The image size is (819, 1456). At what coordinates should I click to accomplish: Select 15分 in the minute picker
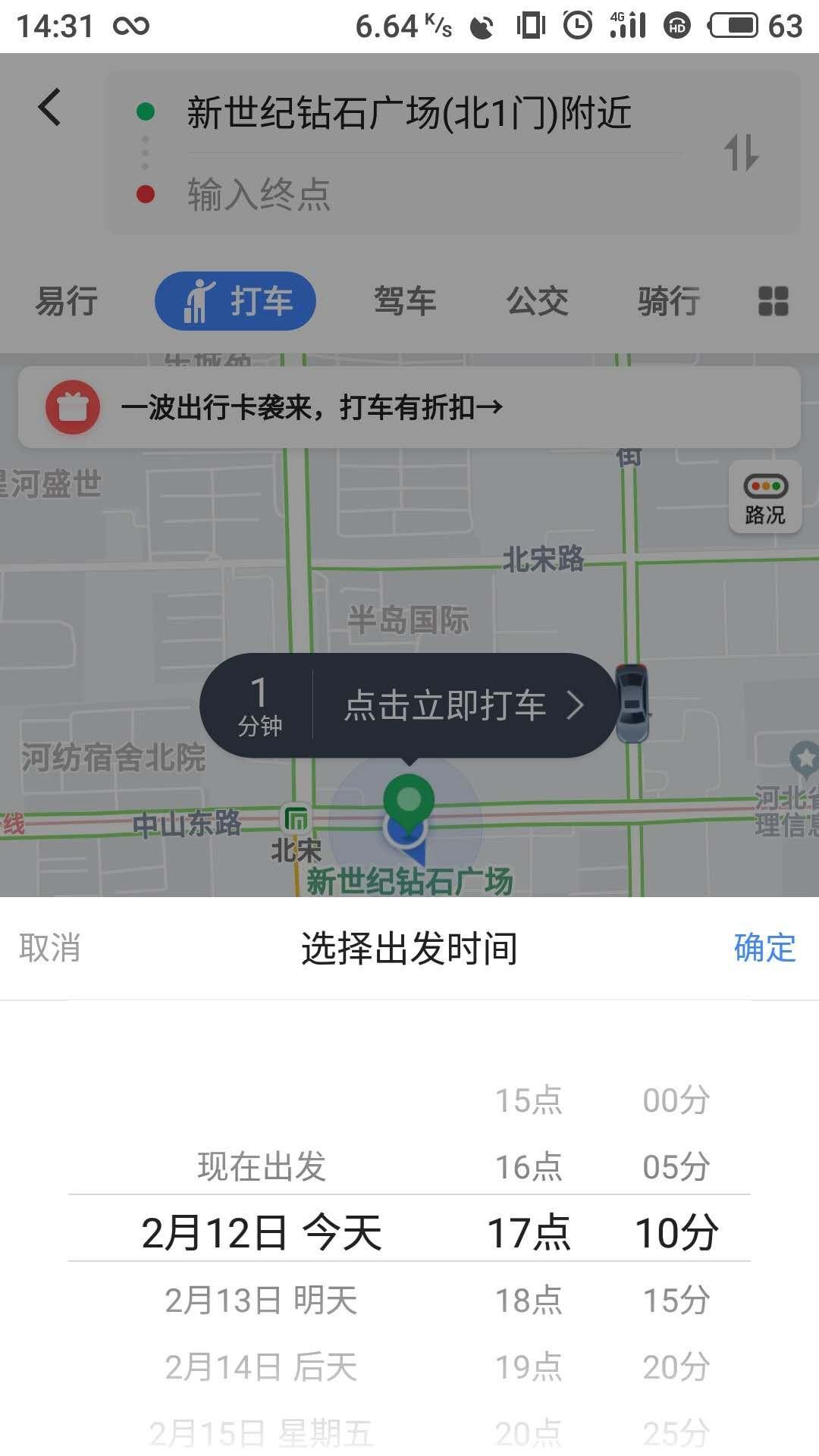click(x=676, y=1301)
